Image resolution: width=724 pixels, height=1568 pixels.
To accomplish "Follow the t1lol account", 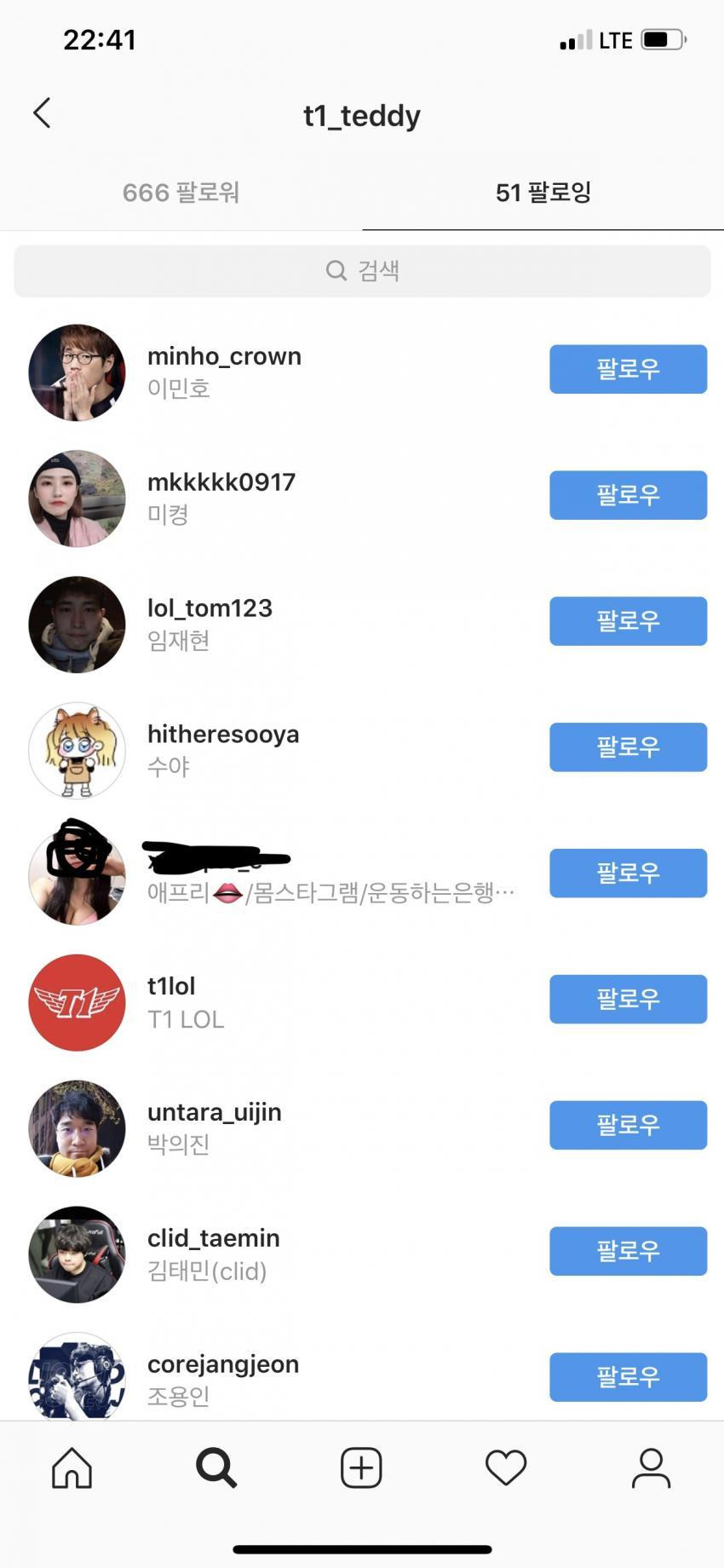I will [628, 999].
